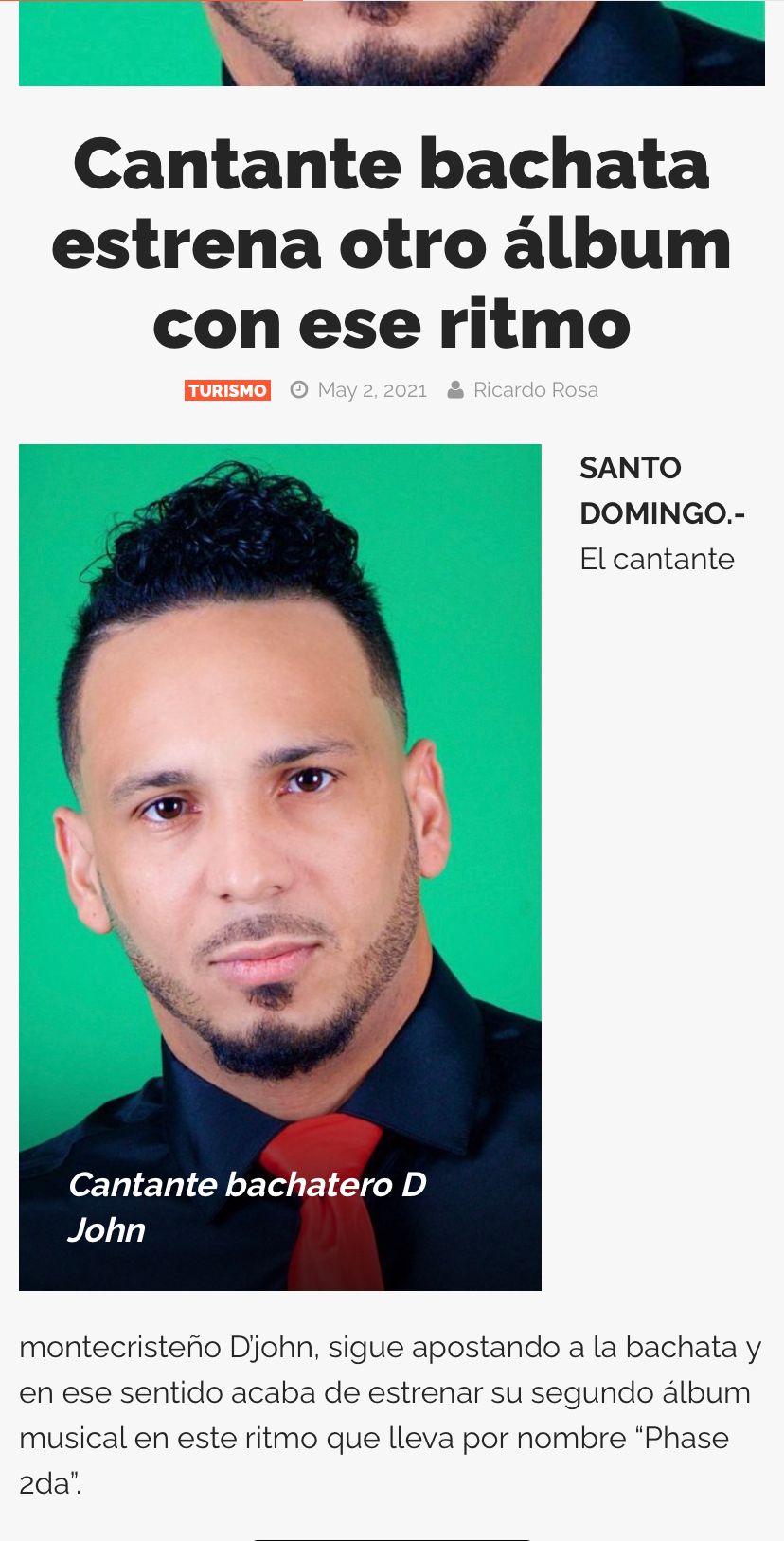784x1541 pixels.
Task: Open the TURISMO category tag
Action: pos(227,390)
